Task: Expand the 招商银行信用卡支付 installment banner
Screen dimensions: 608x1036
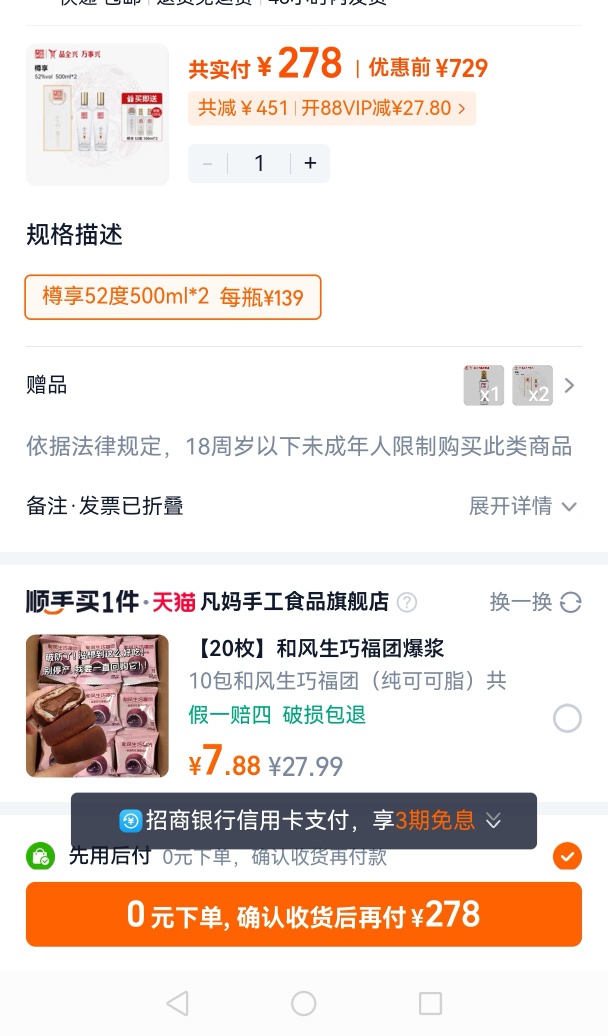Action: point(493,821)
